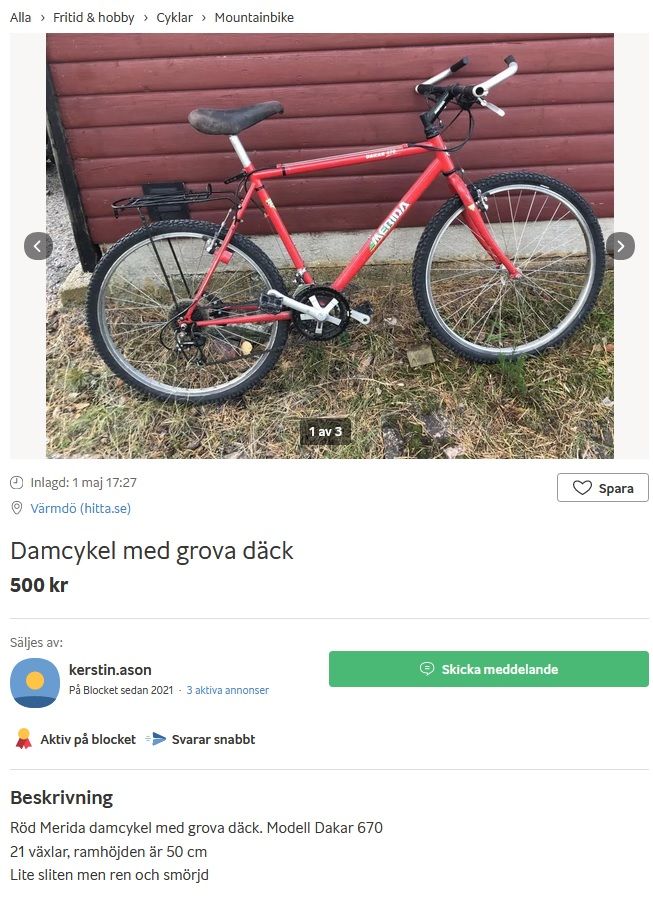View seller kerstin.ason's profile

110,669
